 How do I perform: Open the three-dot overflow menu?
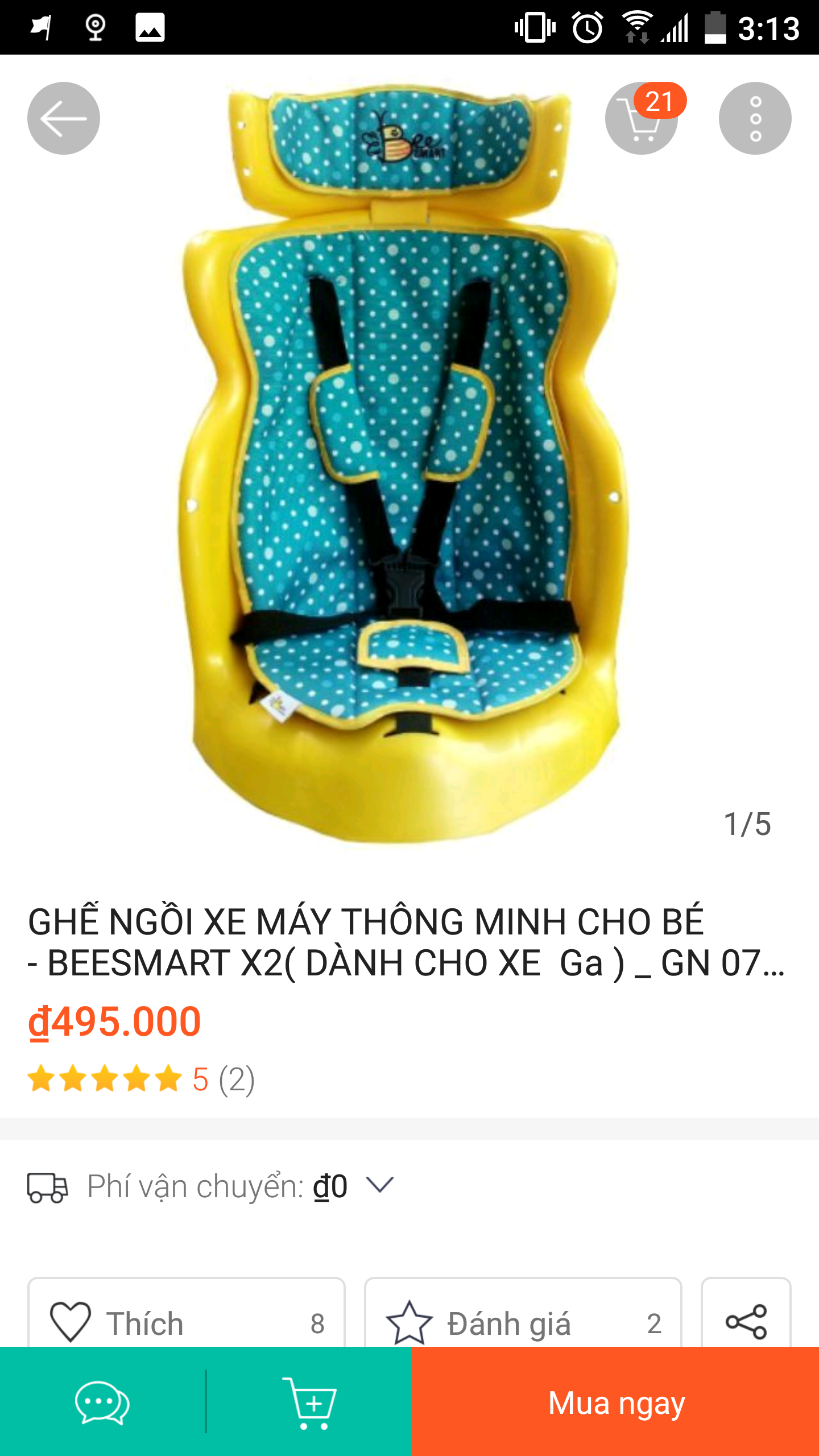(x=755, y=118)
